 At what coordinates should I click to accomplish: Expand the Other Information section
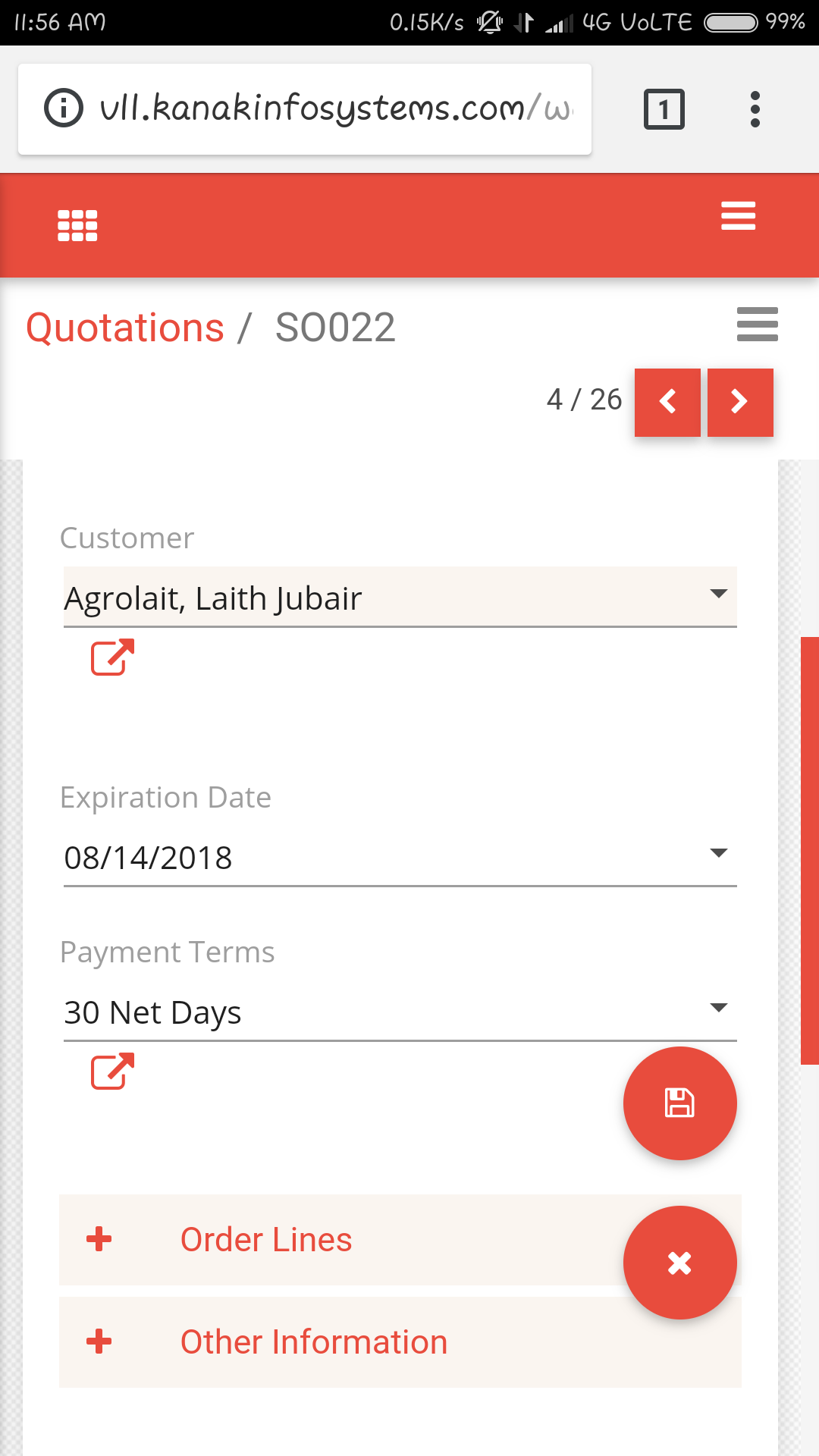click(400, 1342)
